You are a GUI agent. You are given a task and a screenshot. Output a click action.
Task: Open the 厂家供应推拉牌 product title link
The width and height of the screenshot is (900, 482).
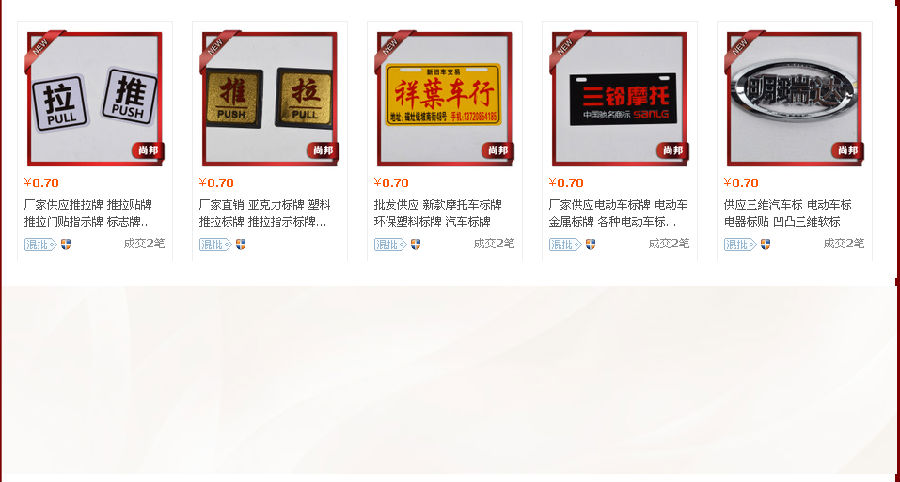(x=86, y=212)
